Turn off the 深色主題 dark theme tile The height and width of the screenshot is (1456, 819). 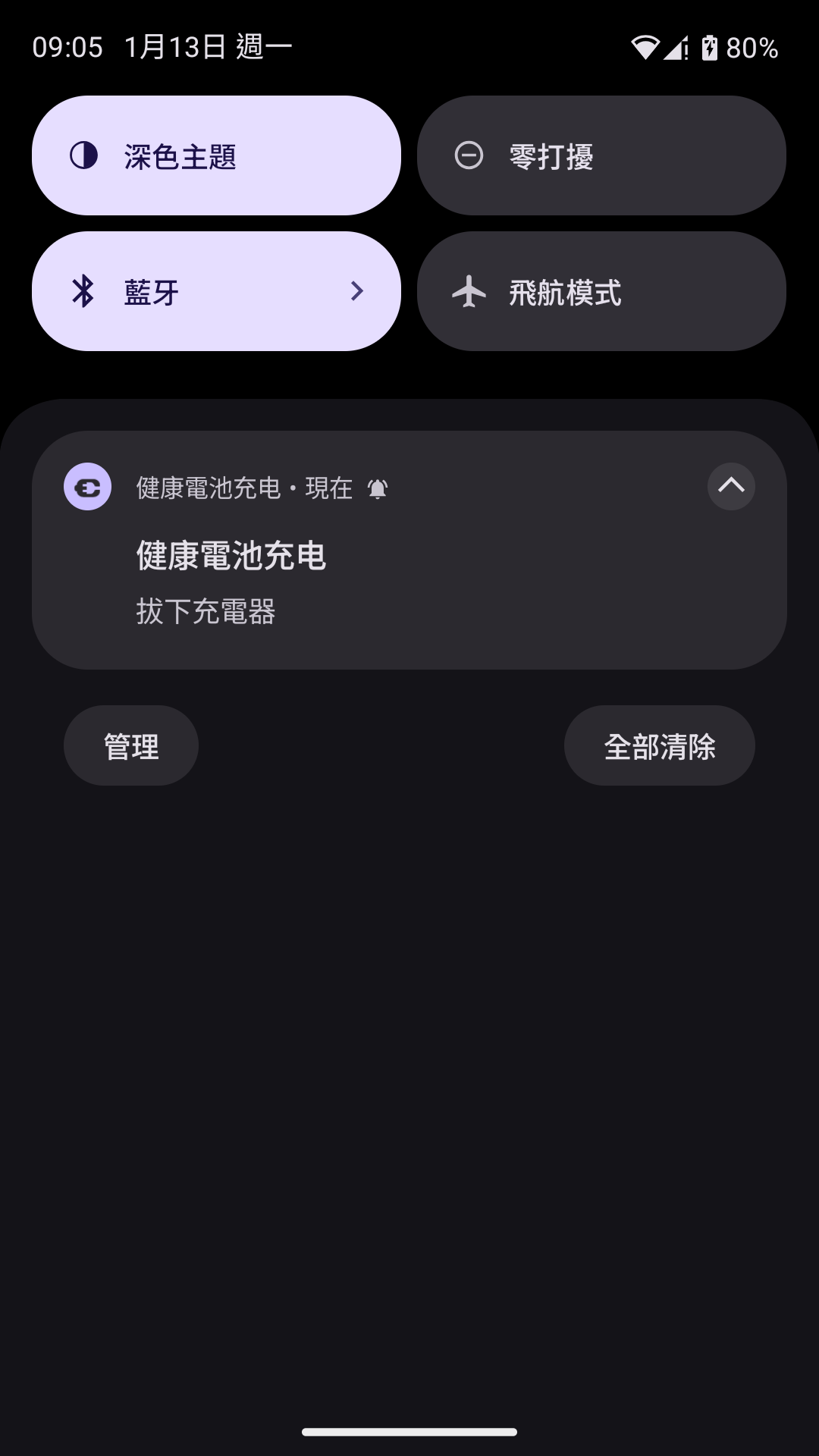pos(216,155)
